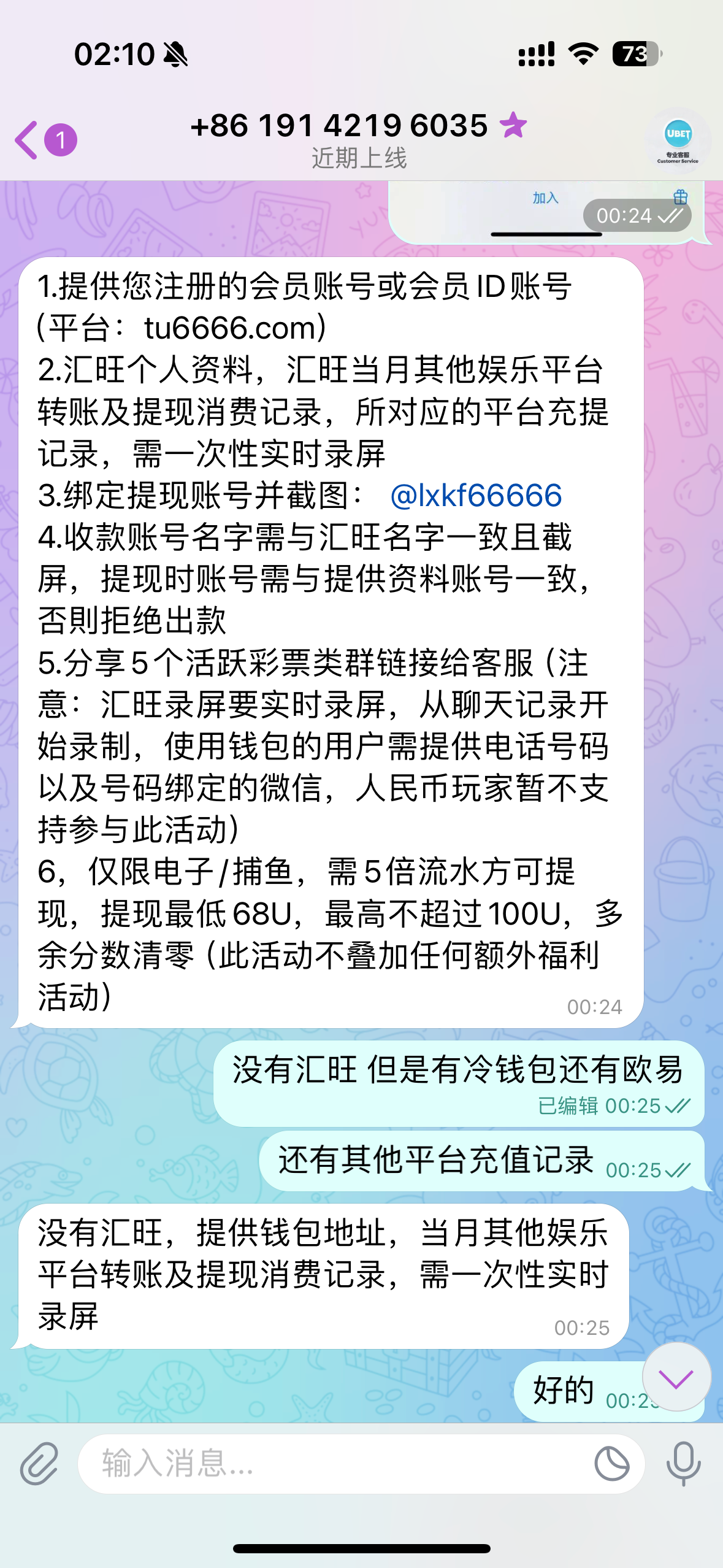Tap the attachment paperclip icon

pyautogui.click(x=39, y=1464)
